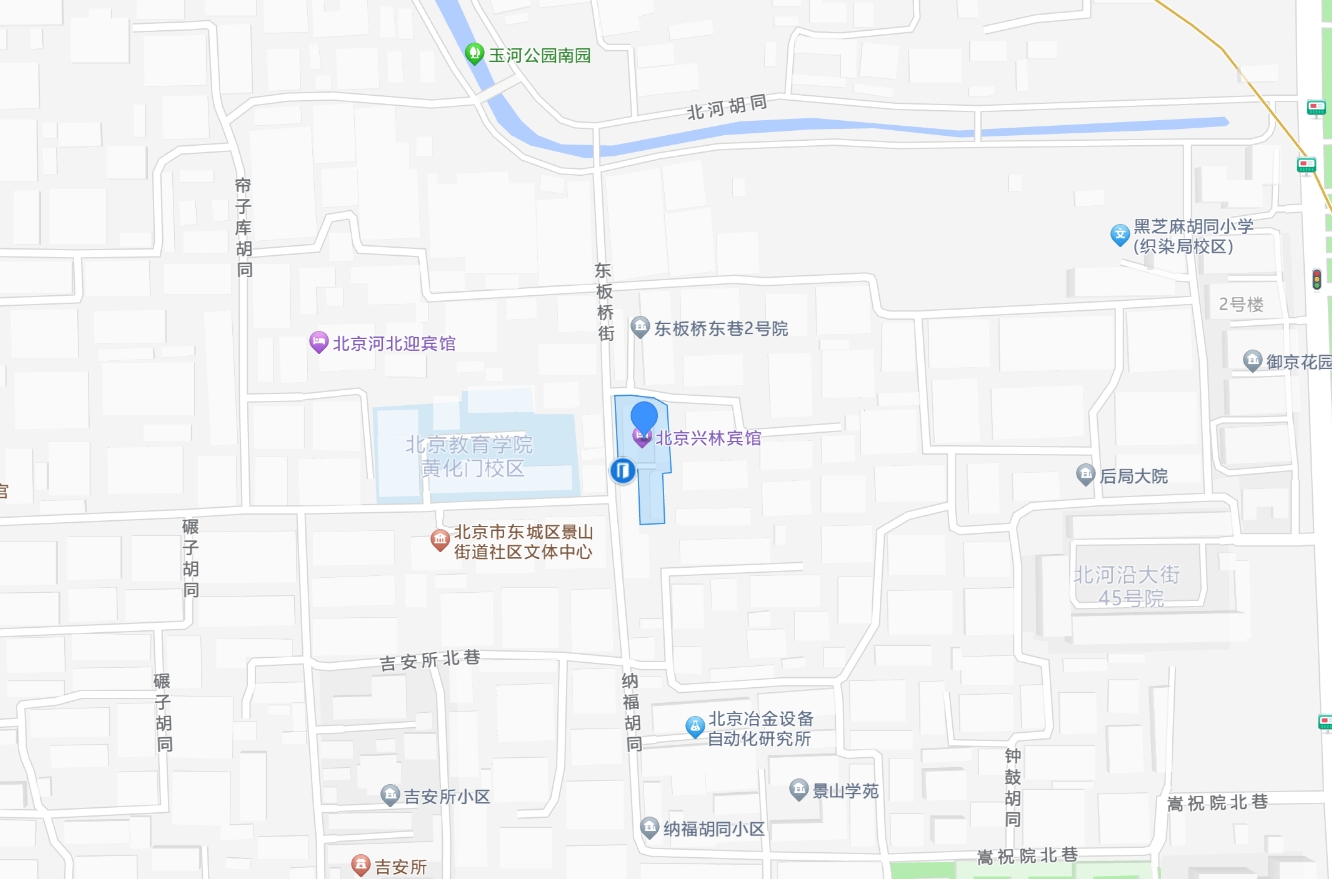Viewport: 1332px width, 879px height.
Task: Tap the 吉安所小区 residence marker
Action: click(x=390, y=796)
